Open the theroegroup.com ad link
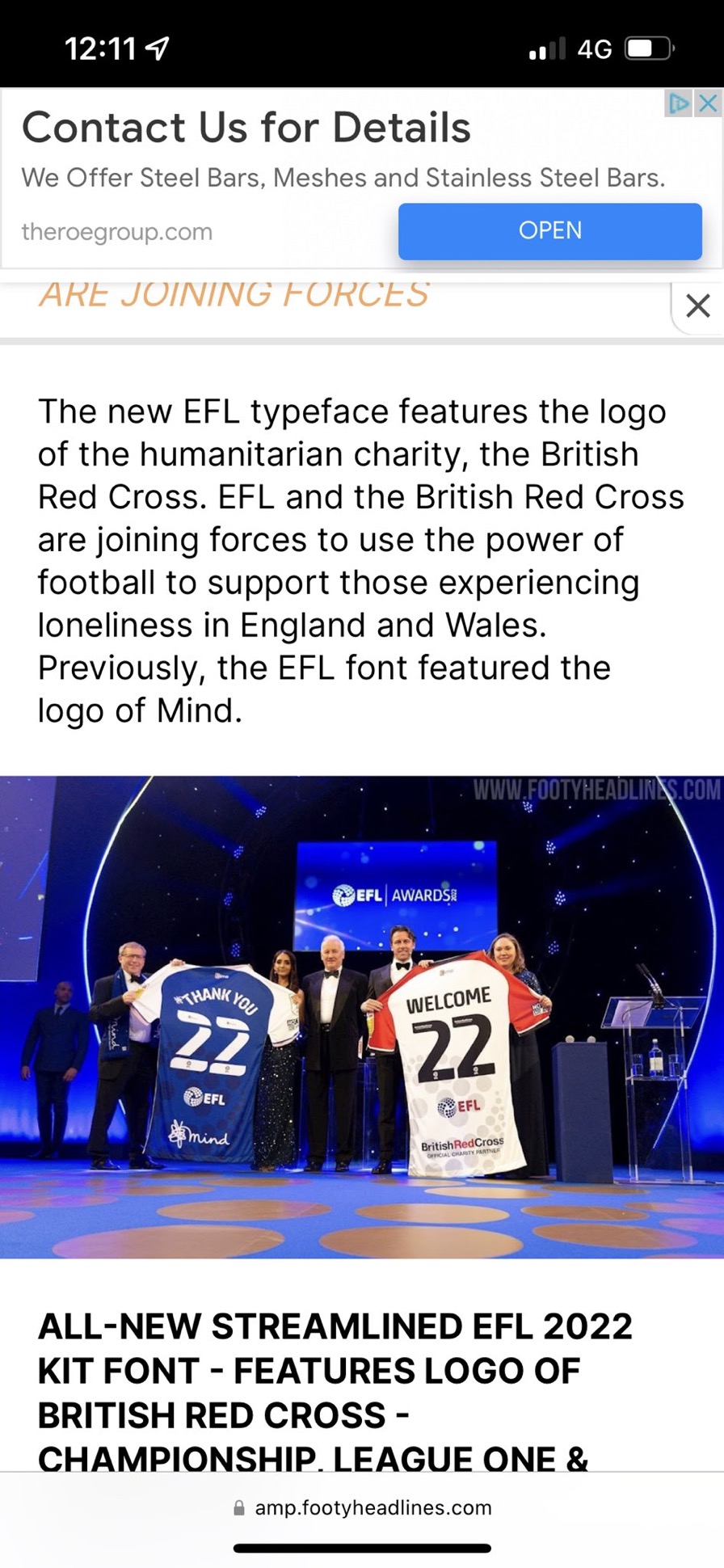 [x=117, y=232]
